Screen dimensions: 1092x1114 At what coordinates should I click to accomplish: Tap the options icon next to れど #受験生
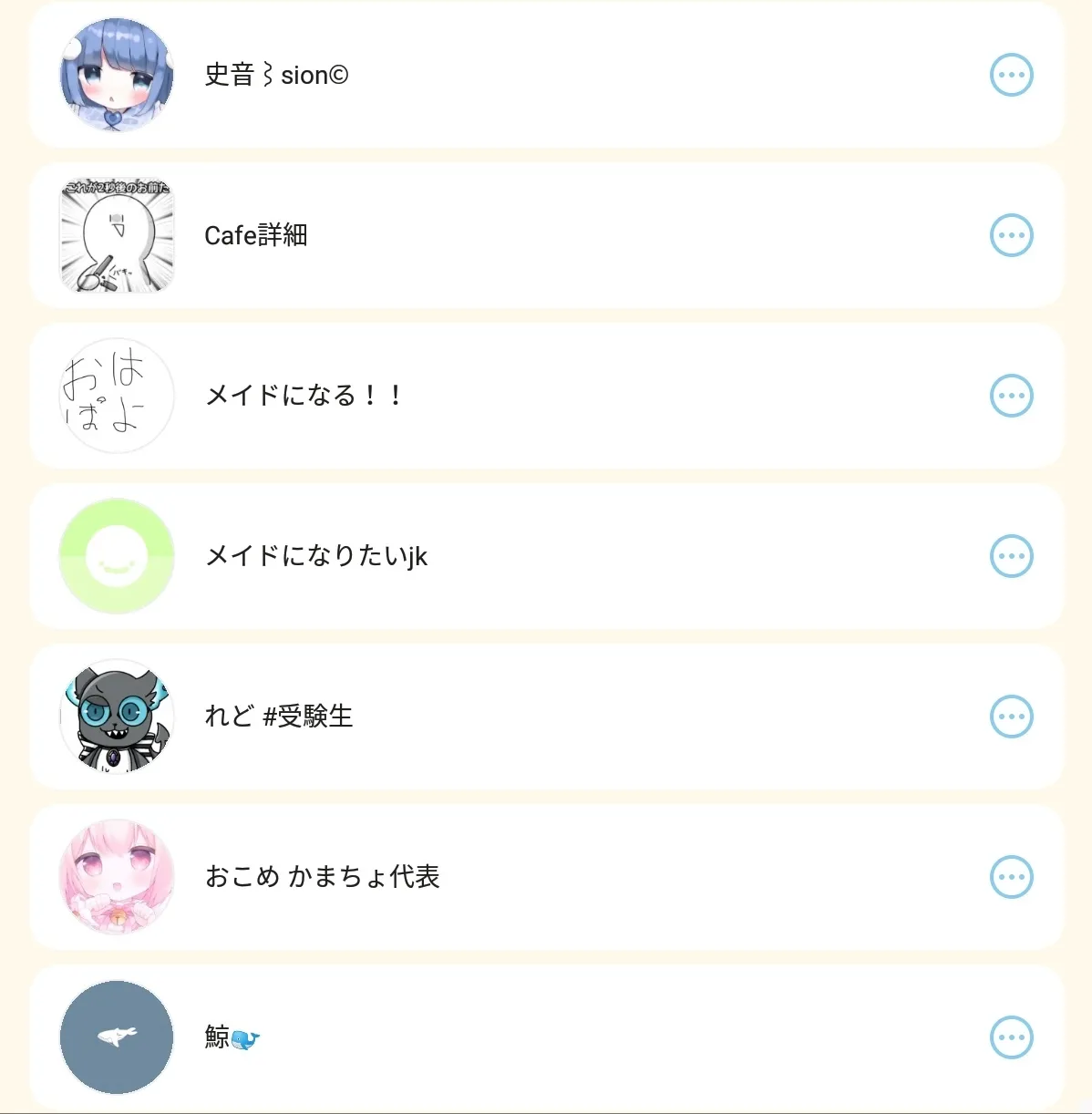pyautogui.click(x=1011, y=717)
